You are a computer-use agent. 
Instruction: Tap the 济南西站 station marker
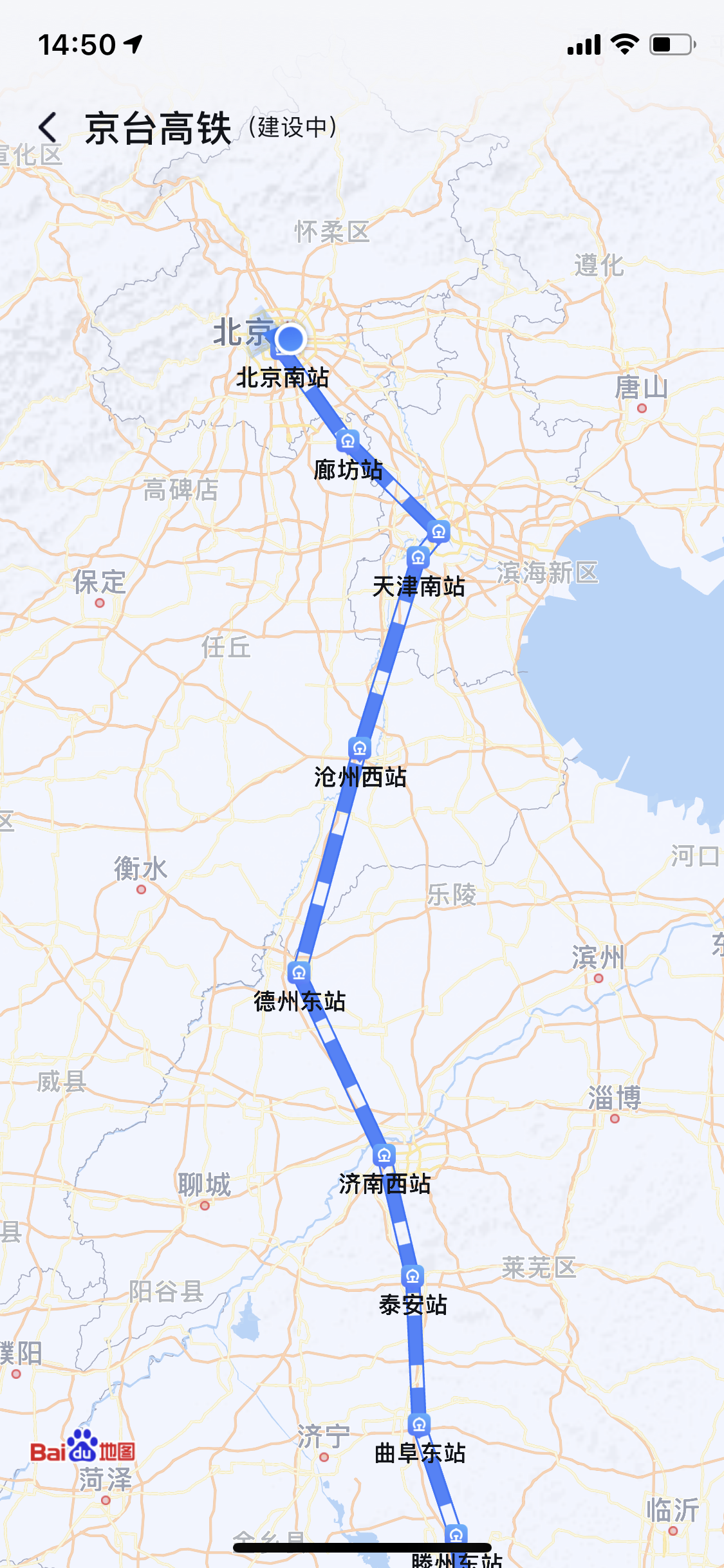click(x=384, y=1155)
